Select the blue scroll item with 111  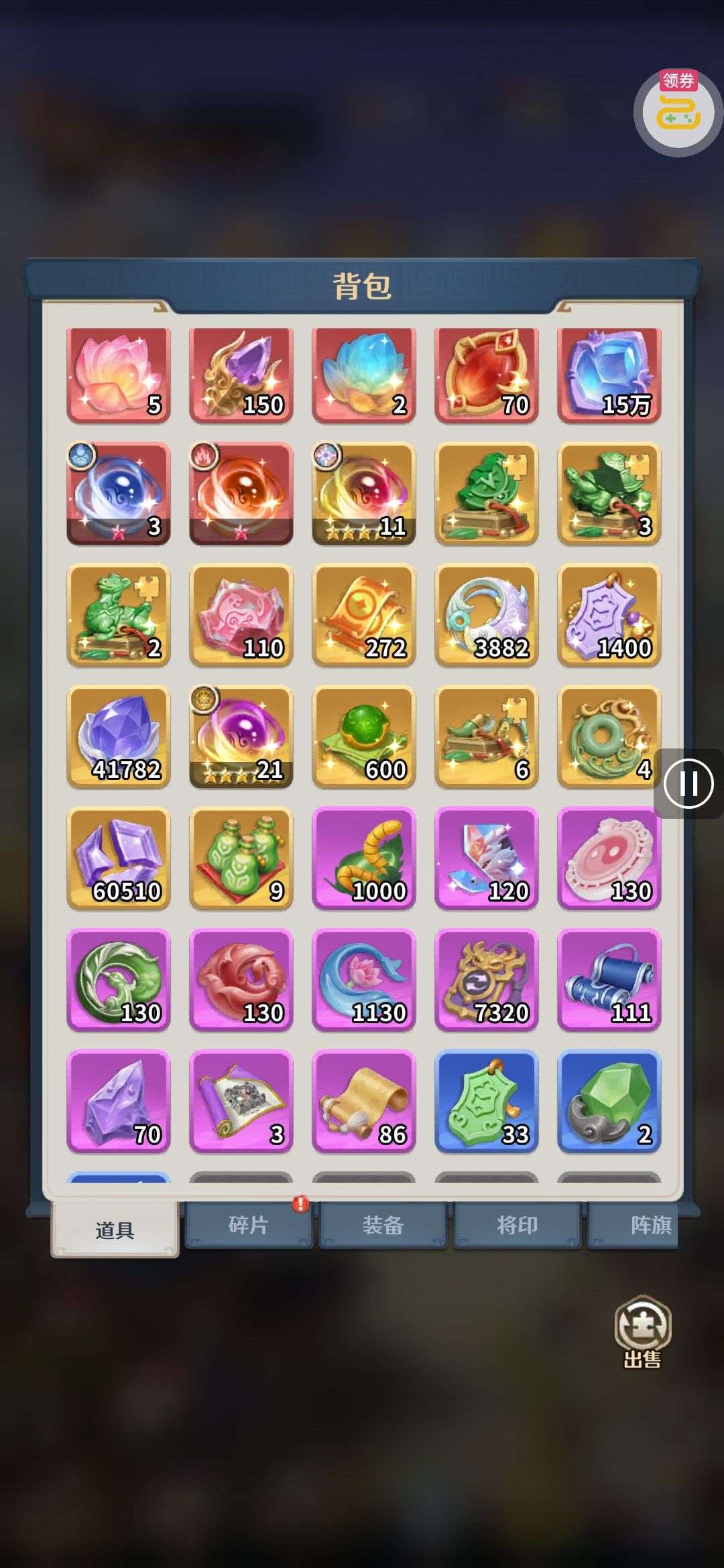(x=609, y=979)
